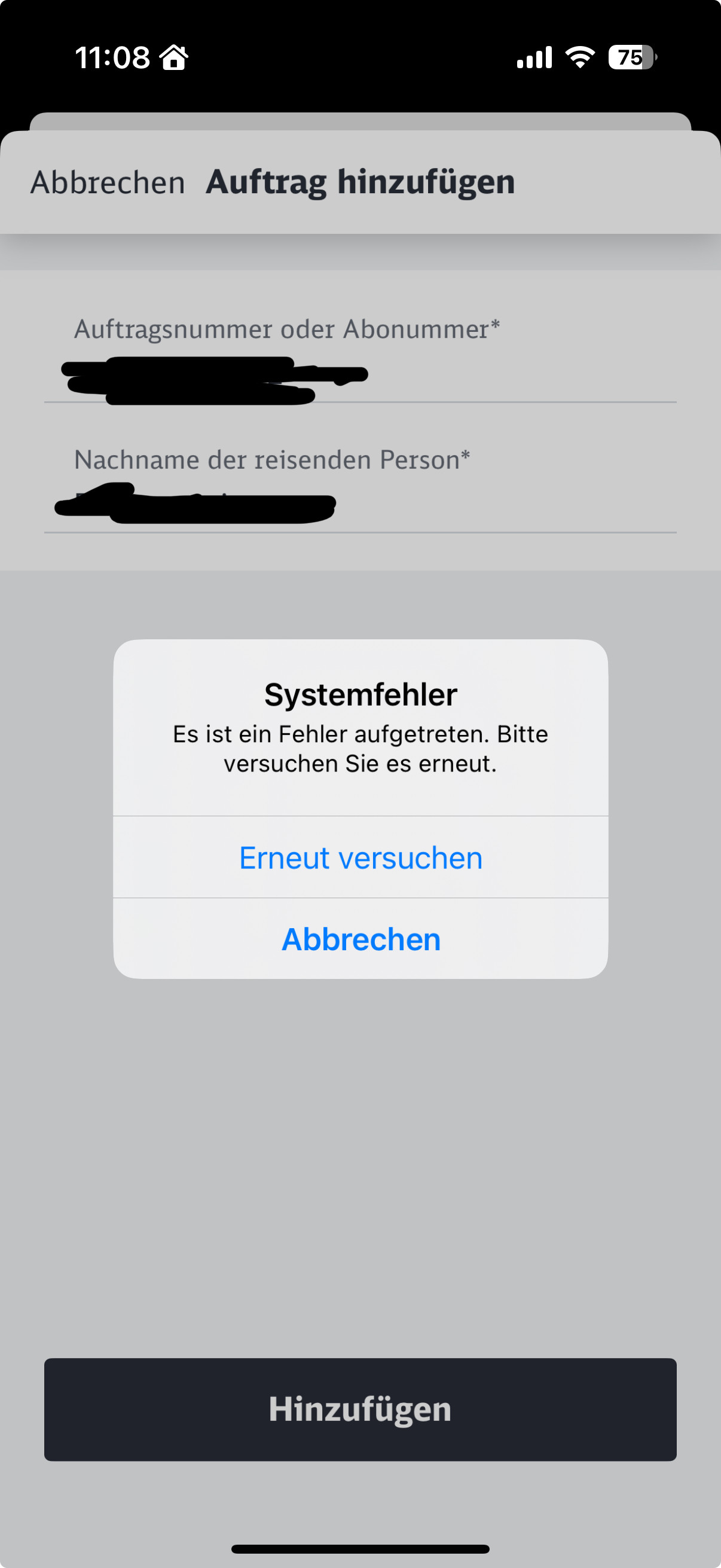Image resolution: width=721 pixels, height=1568 pixels.
Task: Tap Abbrechen in the top header
Action: 108,182
